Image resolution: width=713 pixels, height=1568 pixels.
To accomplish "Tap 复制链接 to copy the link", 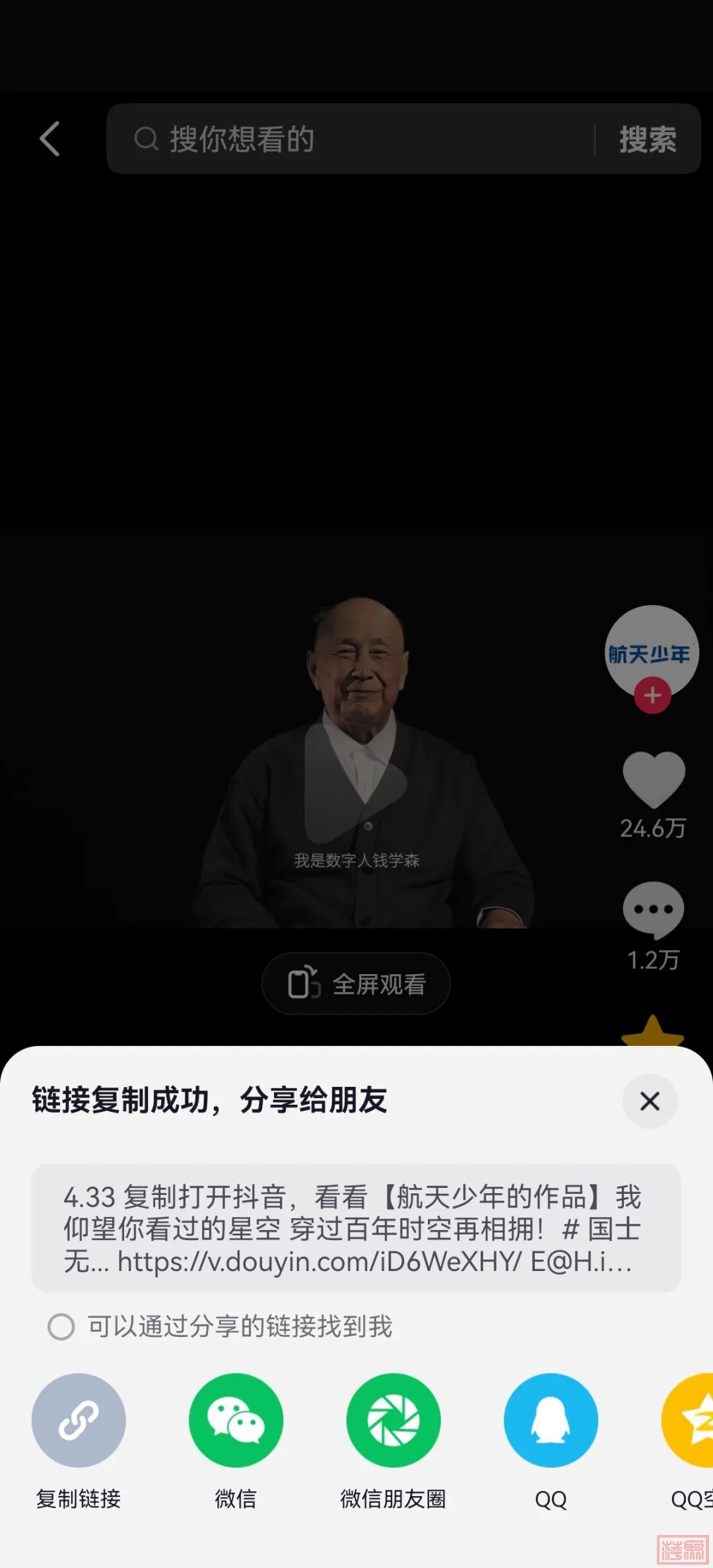I will [79, 1420].
